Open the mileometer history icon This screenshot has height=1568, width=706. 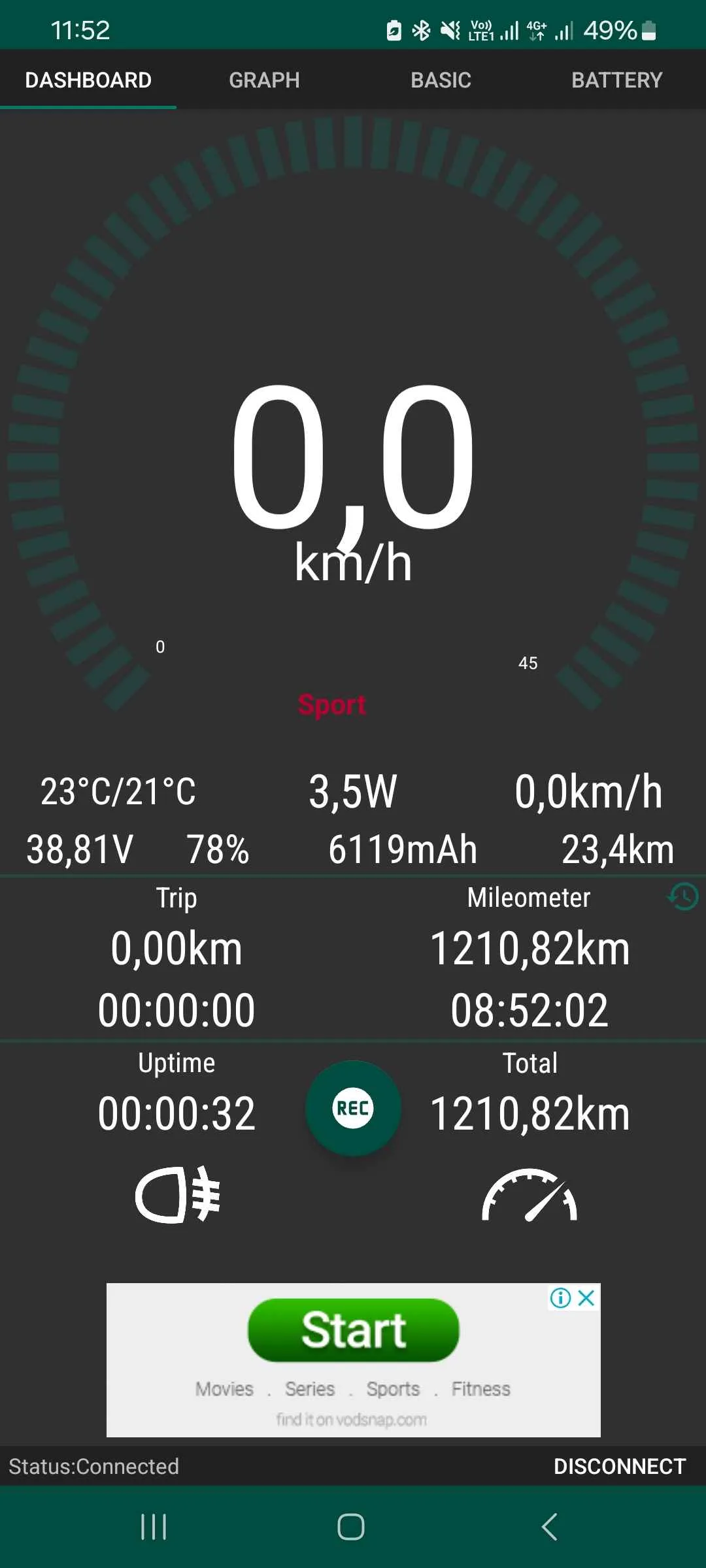[x=683, y=896]
